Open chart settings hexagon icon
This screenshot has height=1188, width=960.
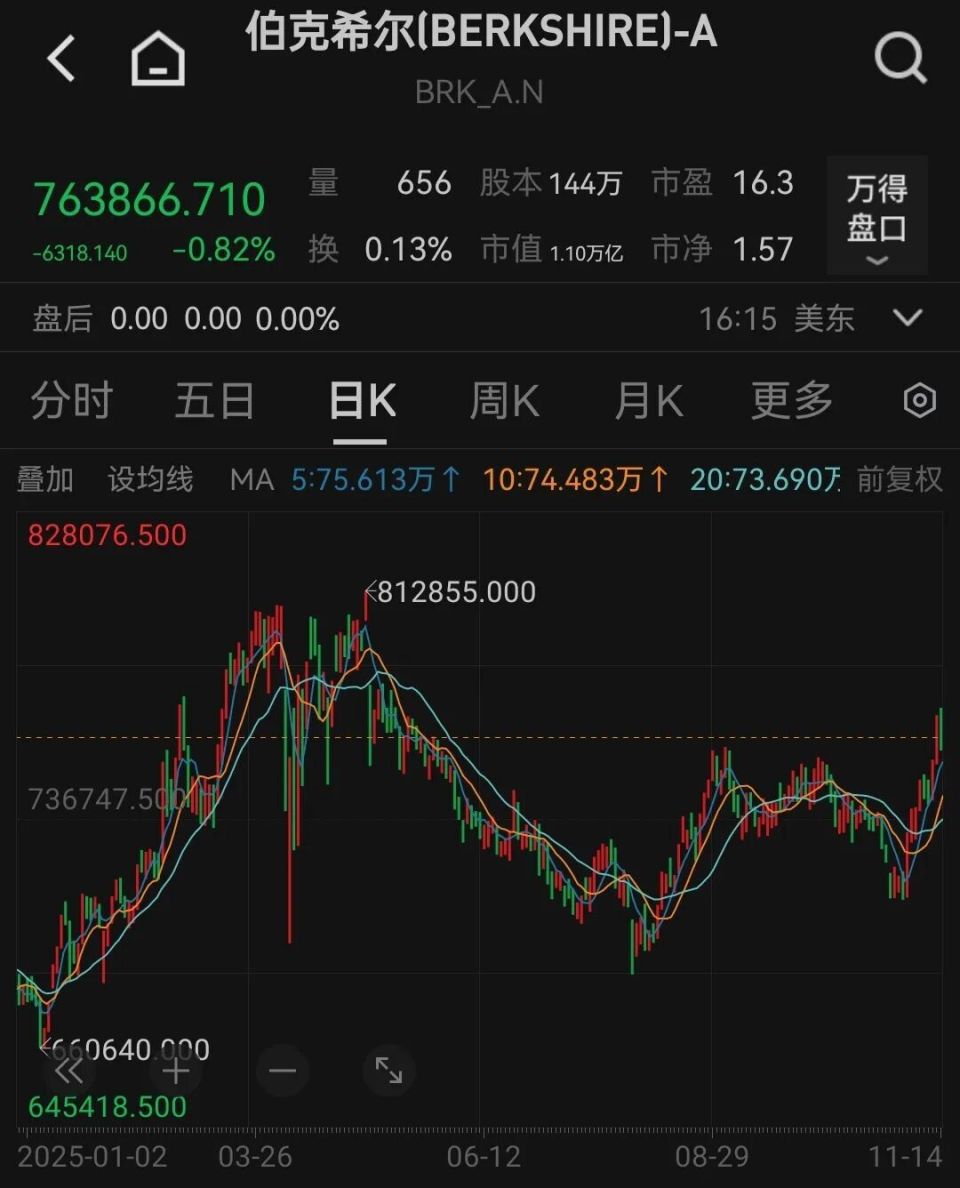point(919,402)
